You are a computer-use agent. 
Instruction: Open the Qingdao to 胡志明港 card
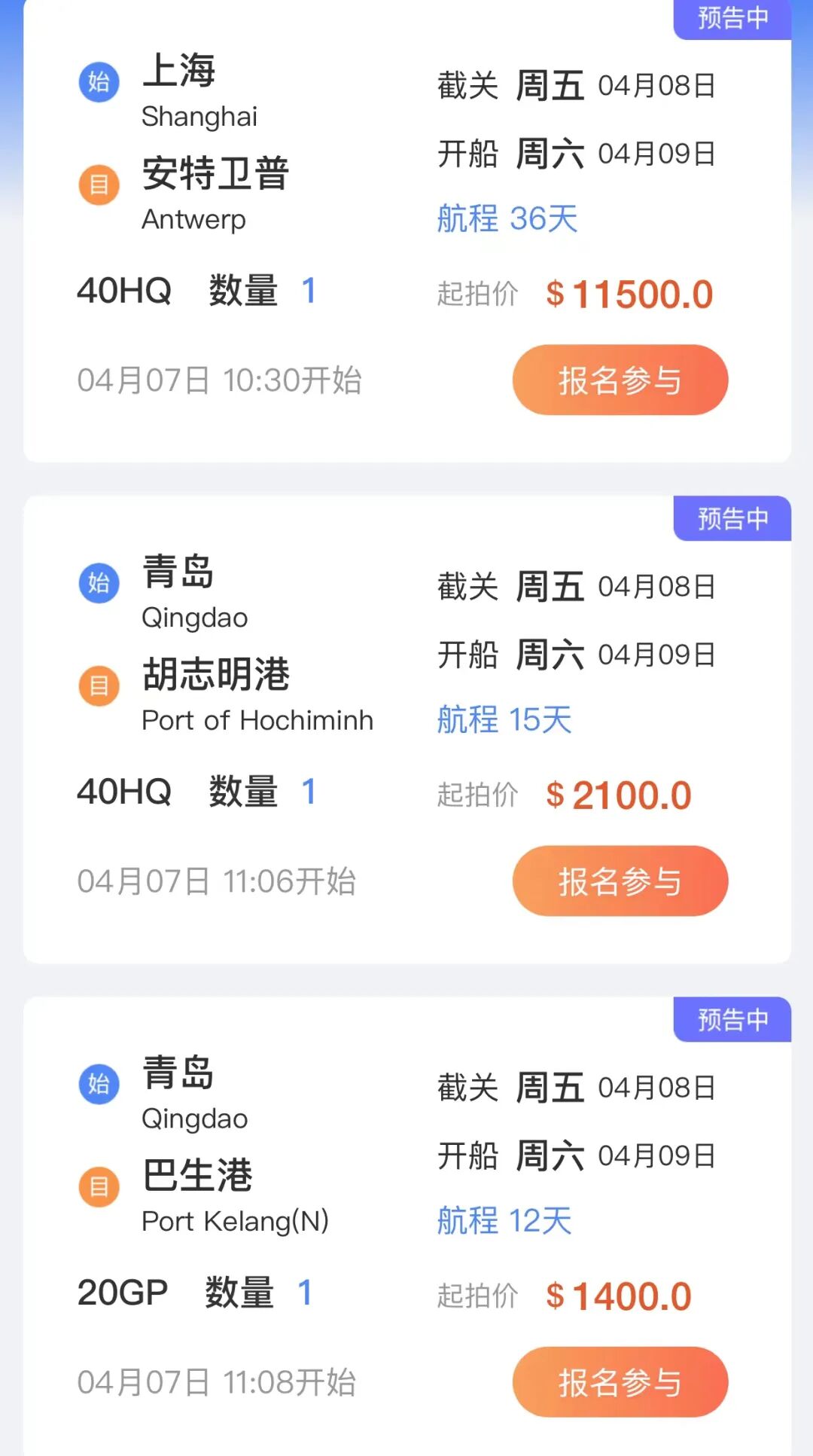pos(407,729)
